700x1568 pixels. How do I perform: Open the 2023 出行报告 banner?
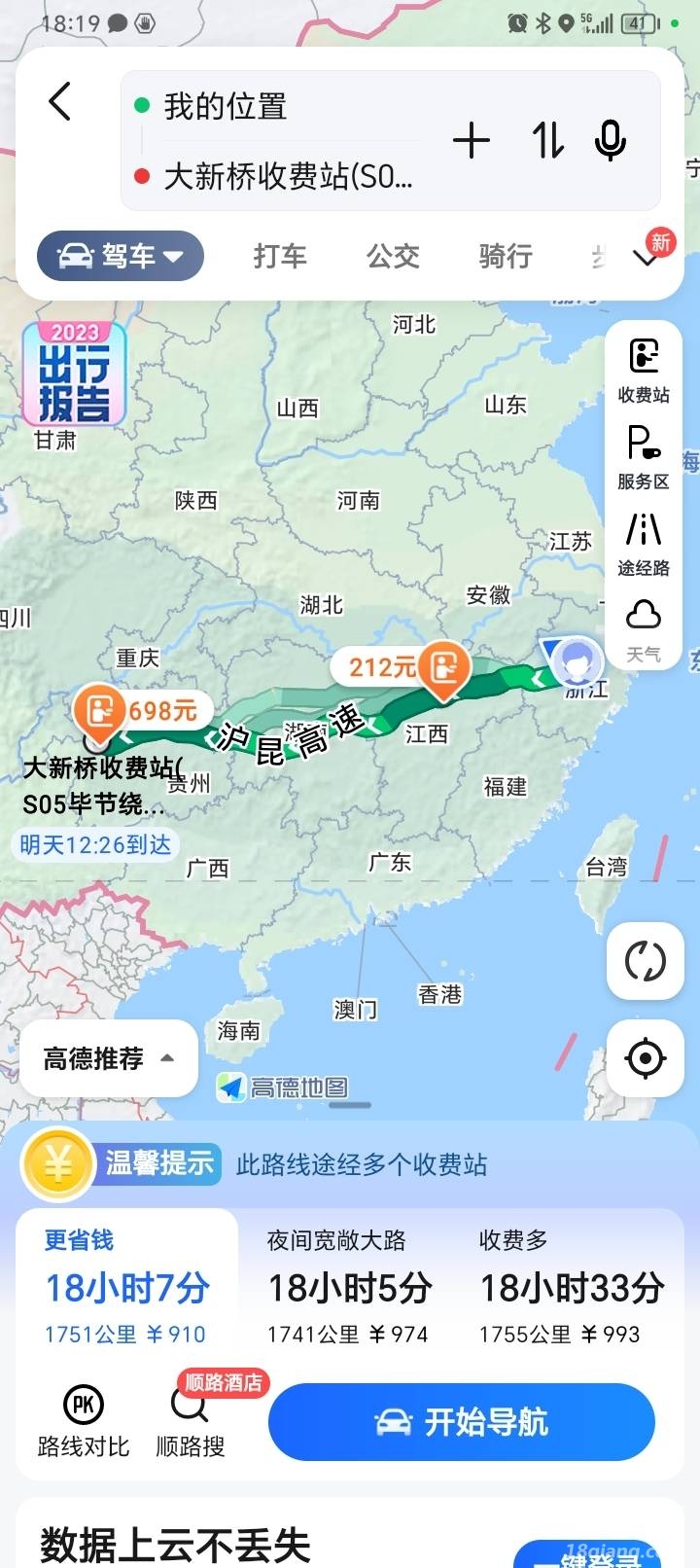(74, 375)
